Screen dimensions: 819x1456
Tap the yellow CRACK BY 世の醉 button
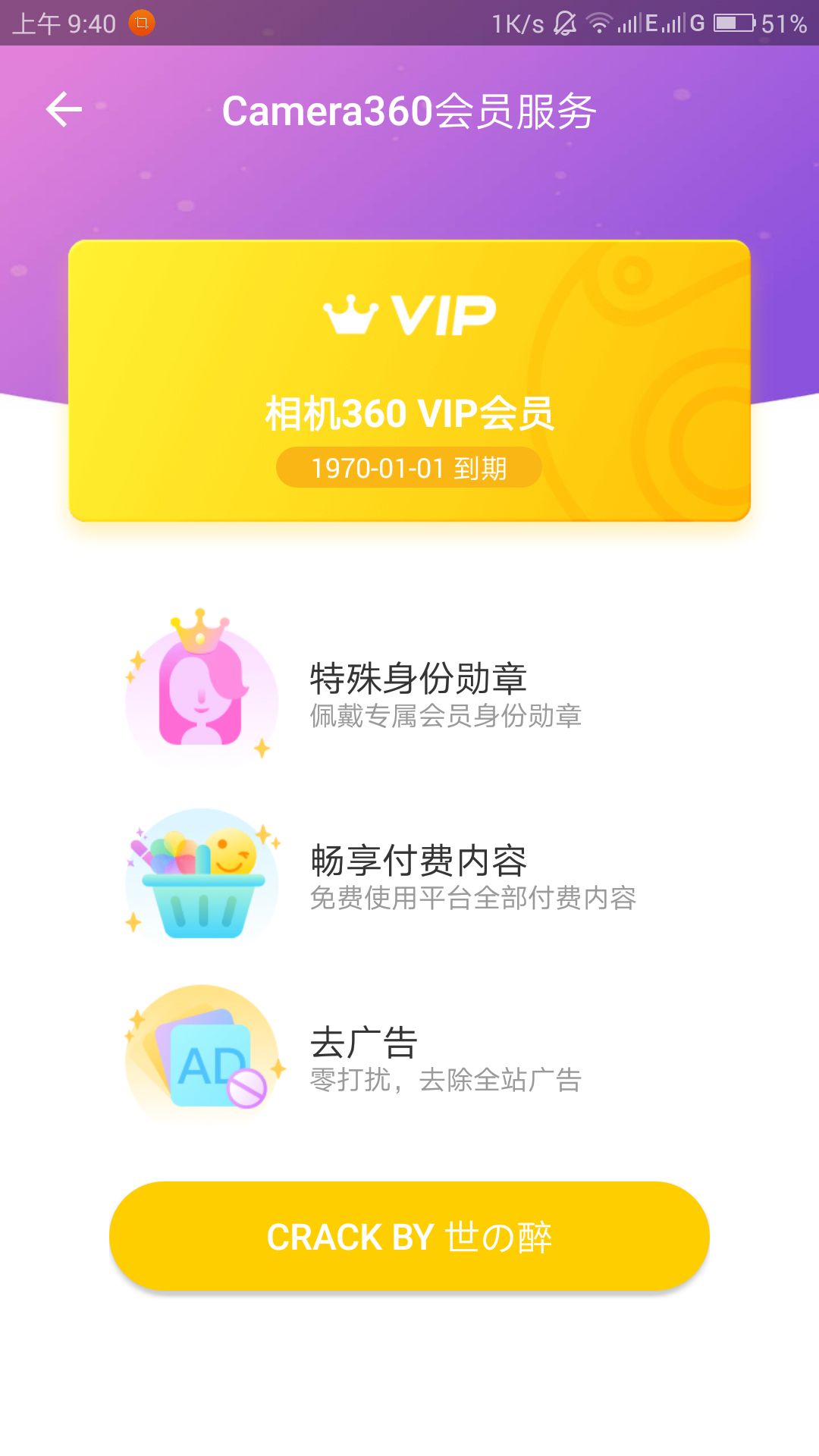(409, 1236)
